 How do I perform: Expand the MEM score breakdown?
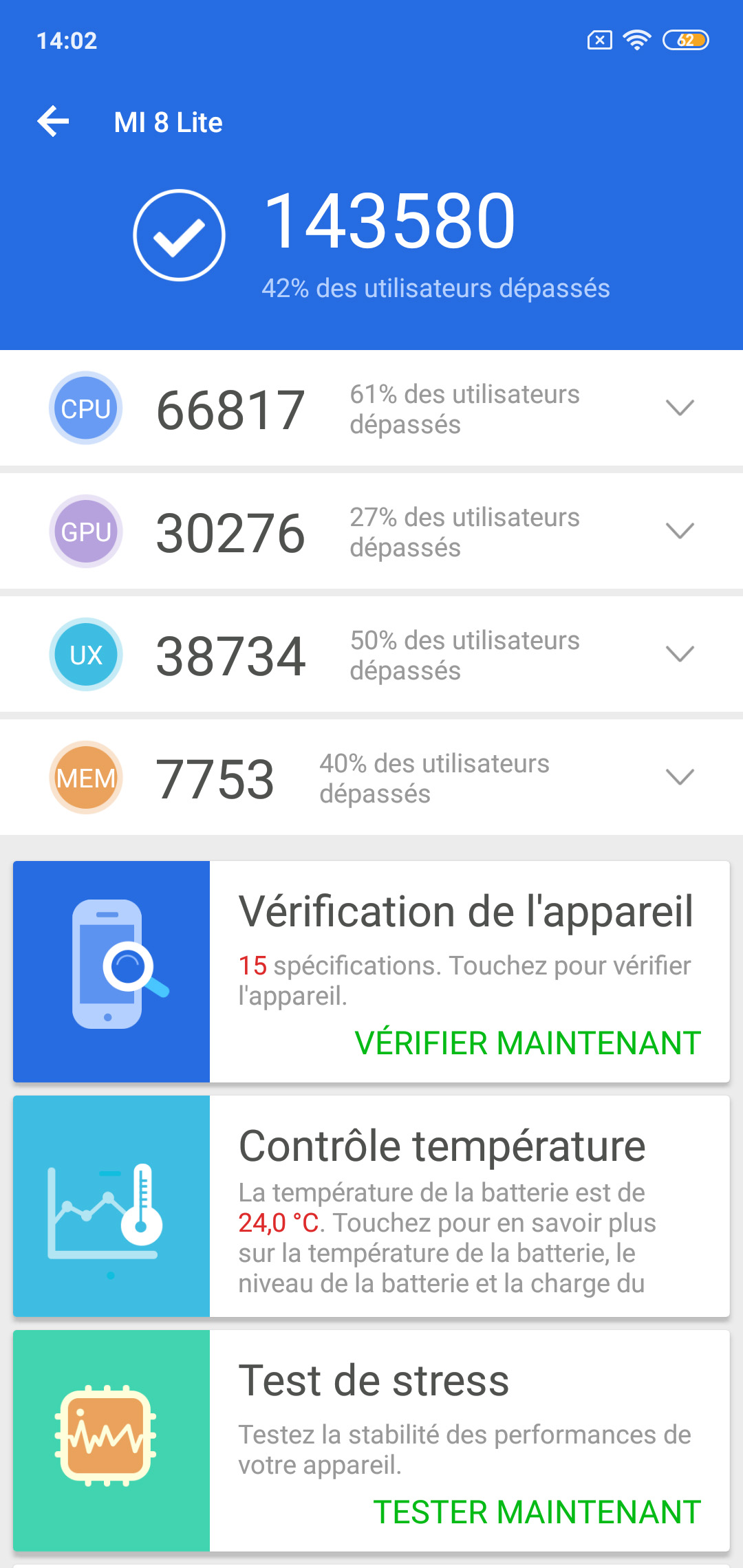680,777
